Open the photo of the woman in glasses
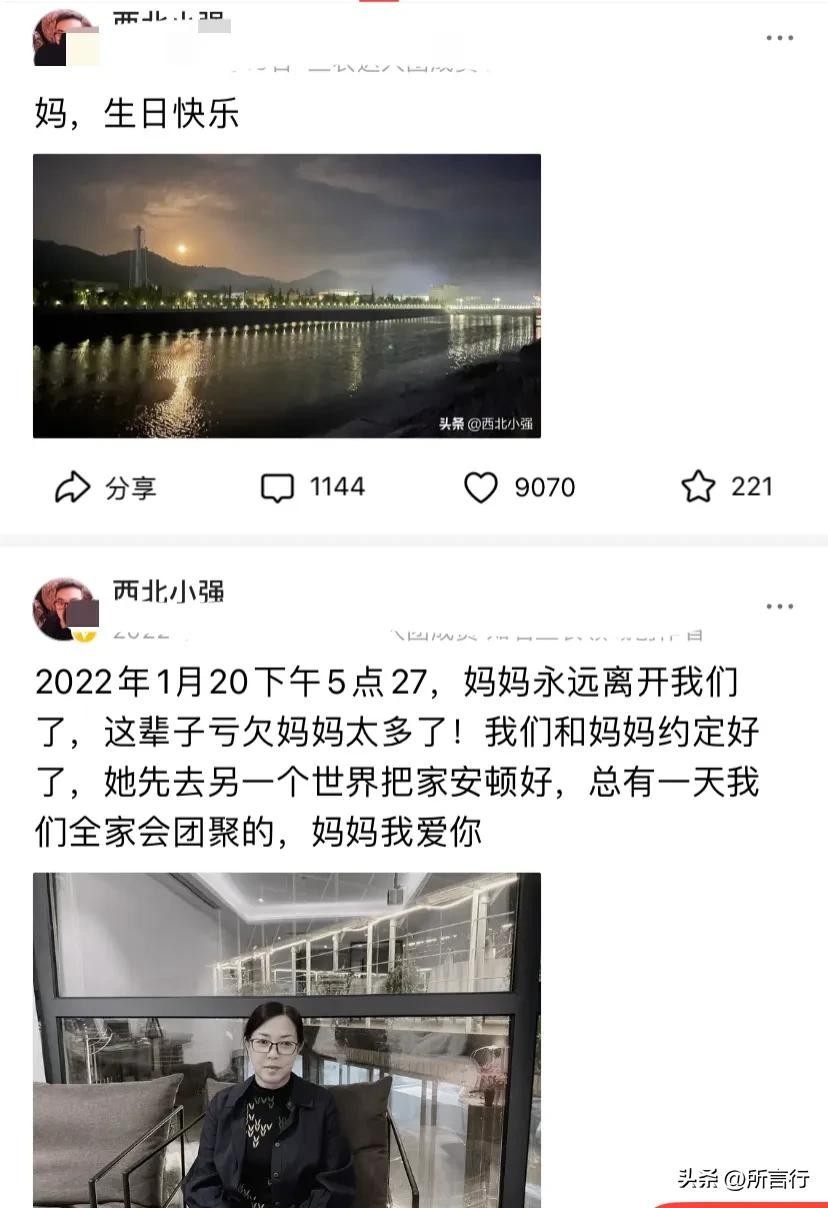The height and width of the screenshot is (1208, 828). tap(287, 1040)
